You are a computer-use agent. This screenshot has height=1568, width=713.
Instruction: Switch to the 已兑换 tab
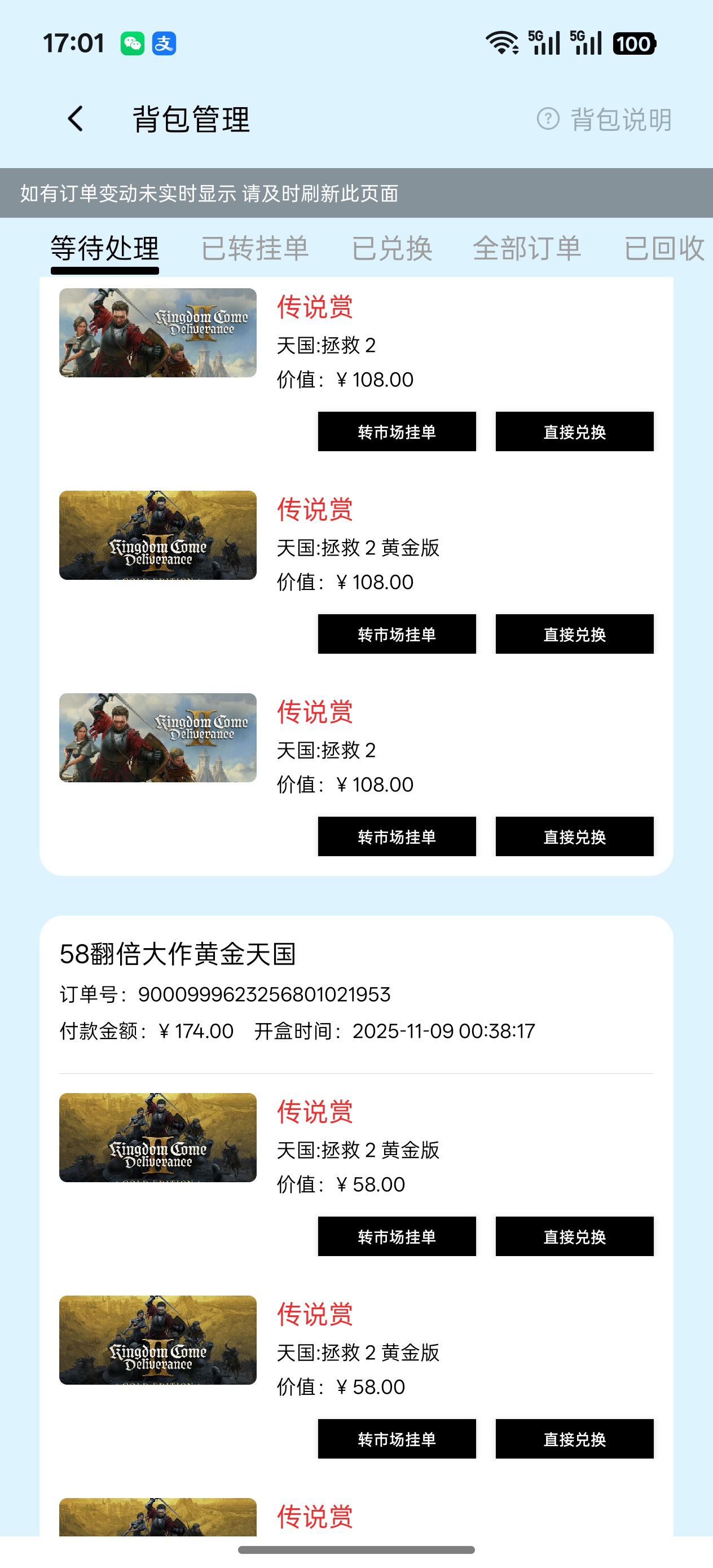[392, 248]
